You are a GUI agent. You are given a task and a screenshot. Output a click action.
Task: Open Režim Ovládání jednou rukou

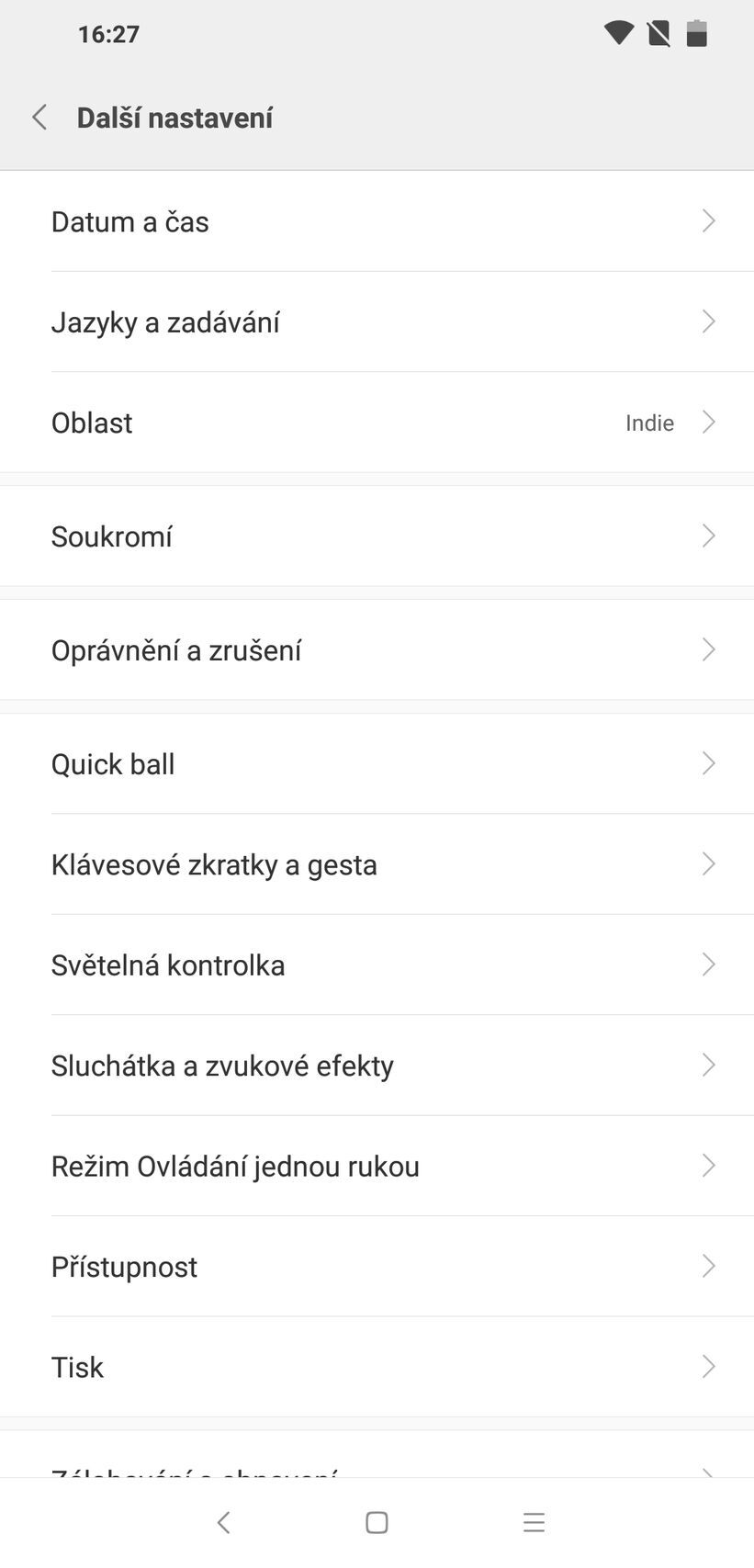[377, 1167]
